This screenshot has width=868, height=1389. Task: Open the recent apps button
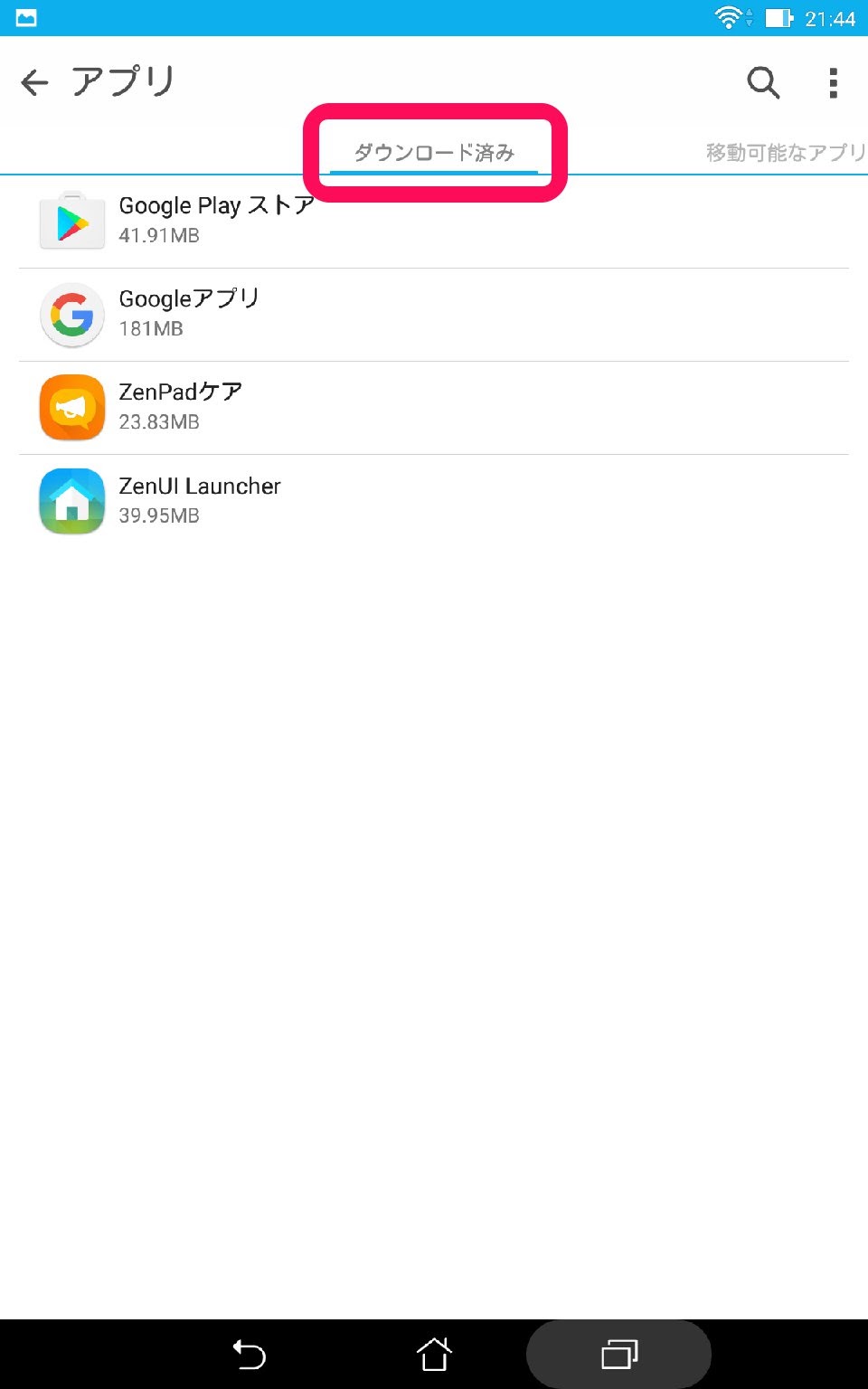coord(619,1354)
